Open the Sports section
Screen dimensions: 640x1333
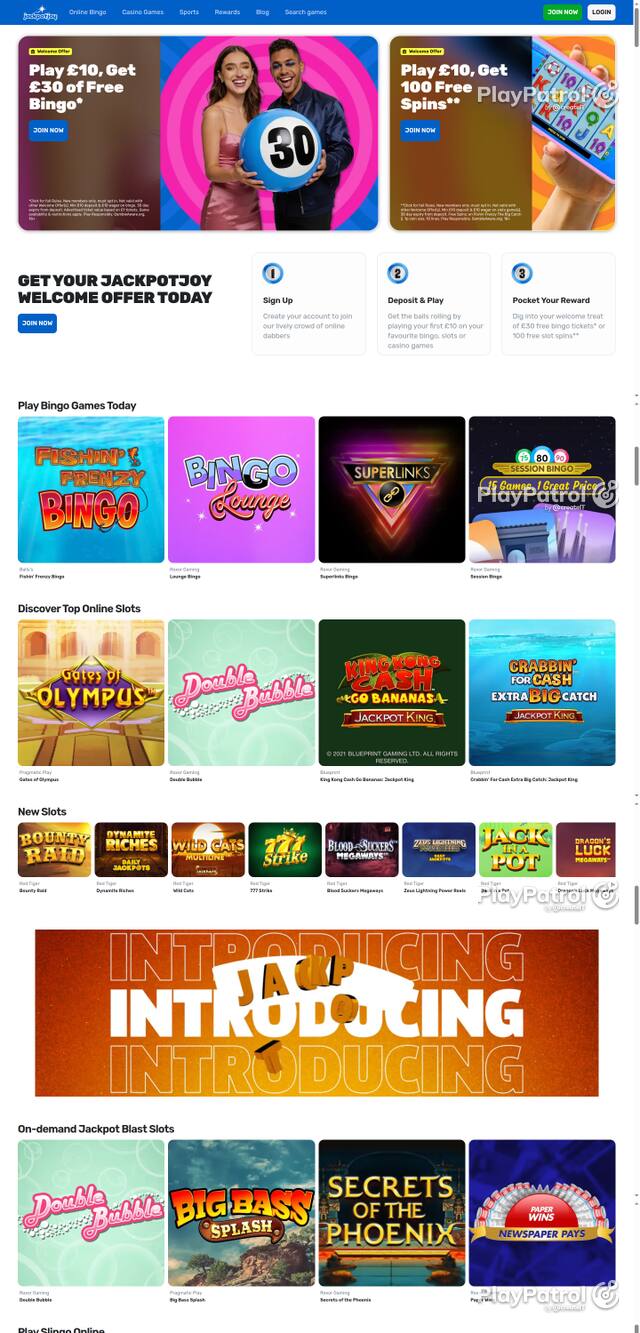(x=189, y=12)
